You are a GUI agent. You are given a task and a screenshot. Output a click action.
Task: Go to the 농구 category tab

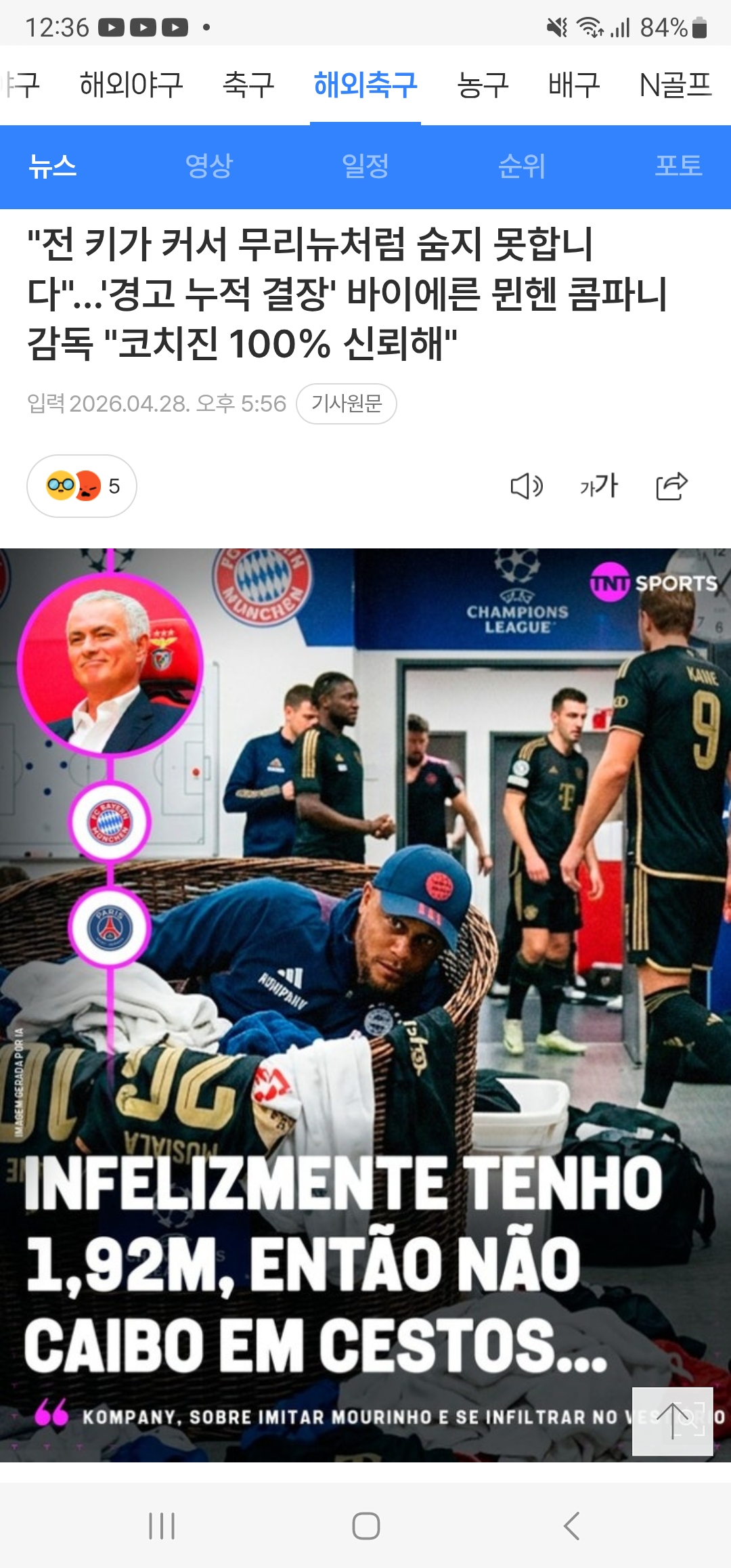(x=483, y=85)
